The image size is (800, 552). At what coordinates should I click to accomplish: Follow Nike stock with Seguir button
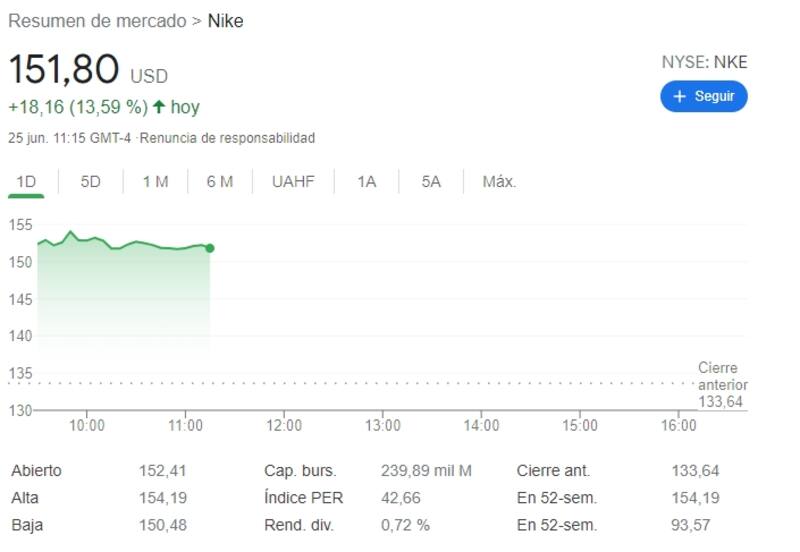[x=704, y=96]
